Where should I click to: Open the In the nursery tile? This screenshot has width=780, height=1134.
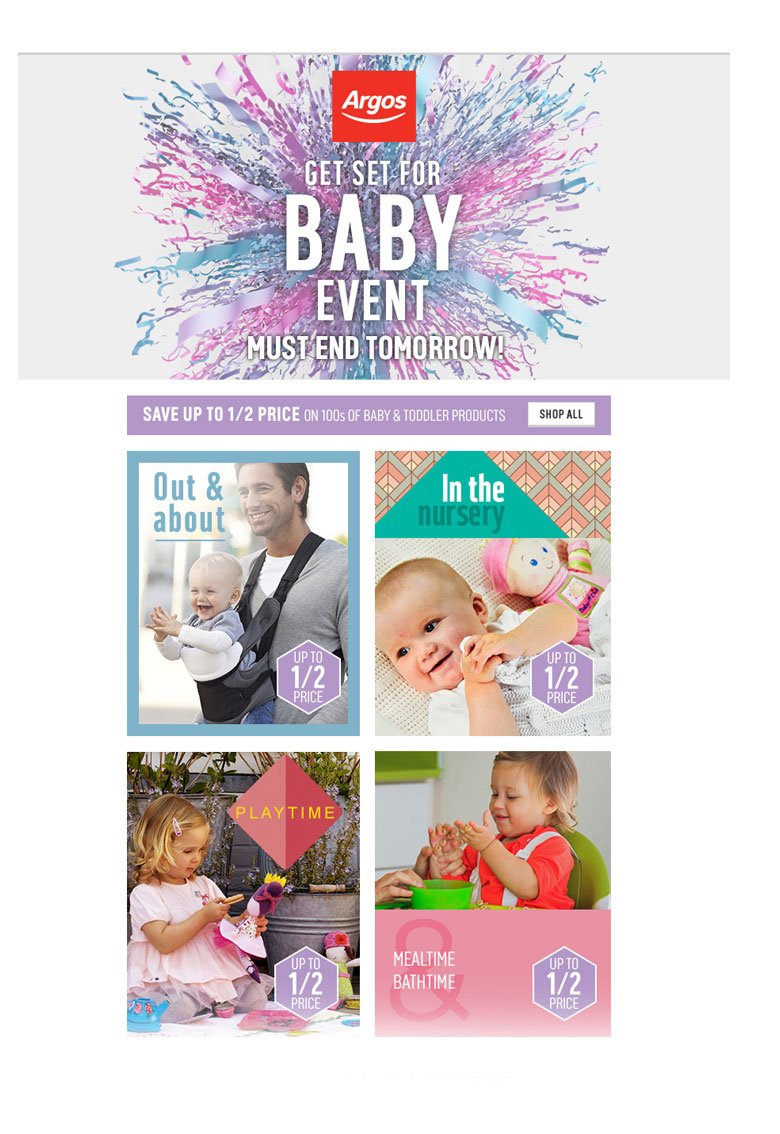(492, 593)
